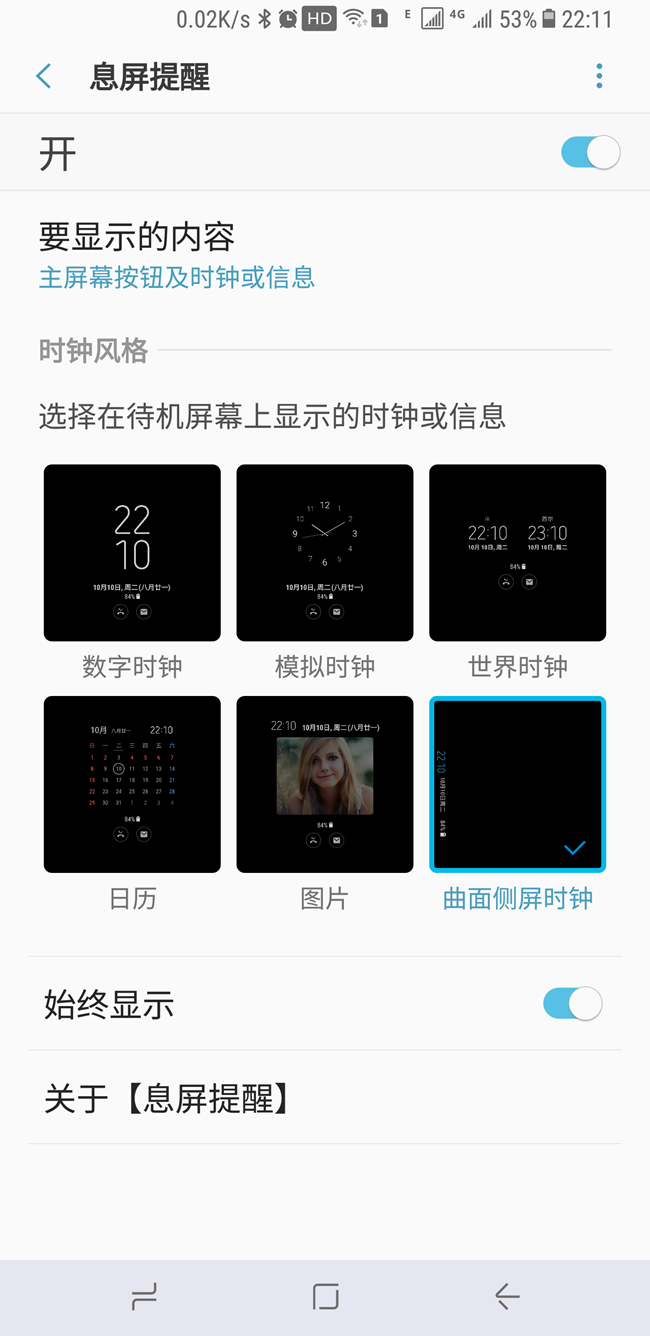Select the 日历 clock style

[132, 784]
